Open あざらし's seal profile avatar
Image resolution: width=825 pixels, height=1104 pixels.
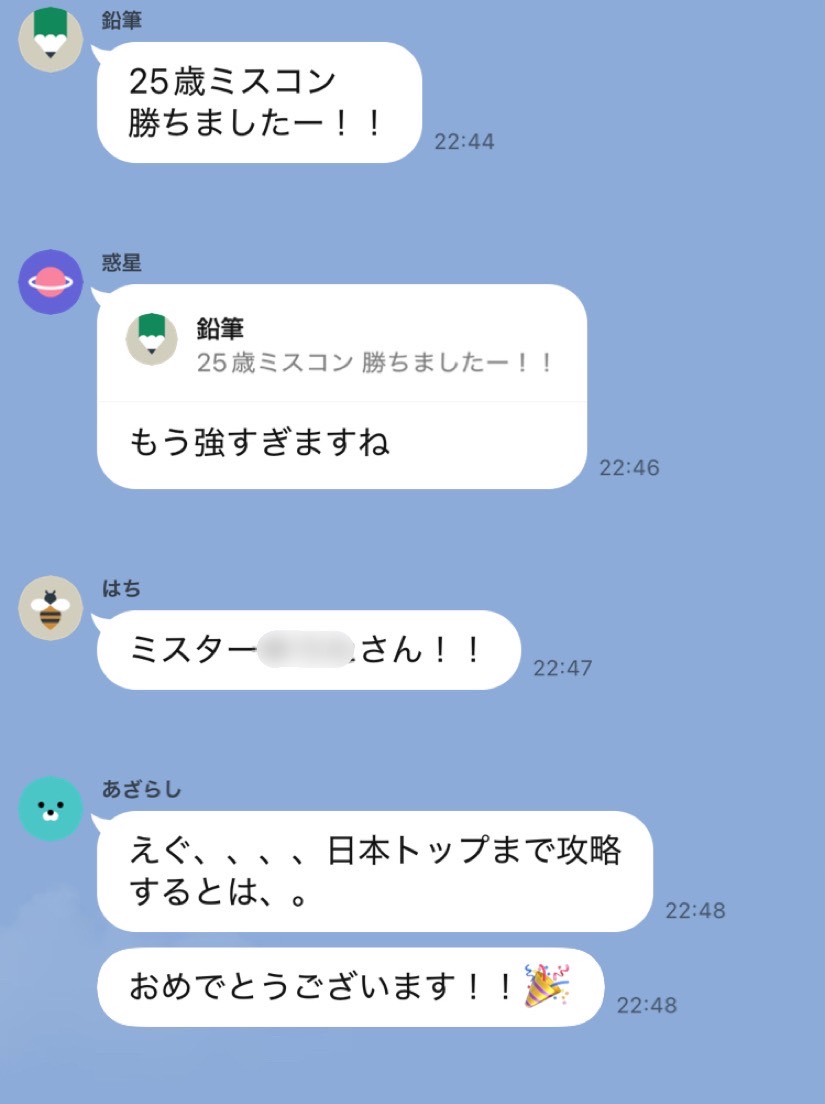point(51,808)
